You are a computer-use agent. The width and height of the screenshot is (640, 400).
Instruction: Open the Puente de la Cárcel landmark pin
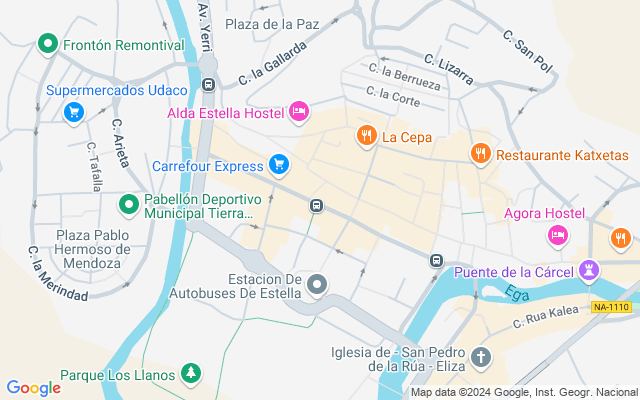(x=589, y=271)
